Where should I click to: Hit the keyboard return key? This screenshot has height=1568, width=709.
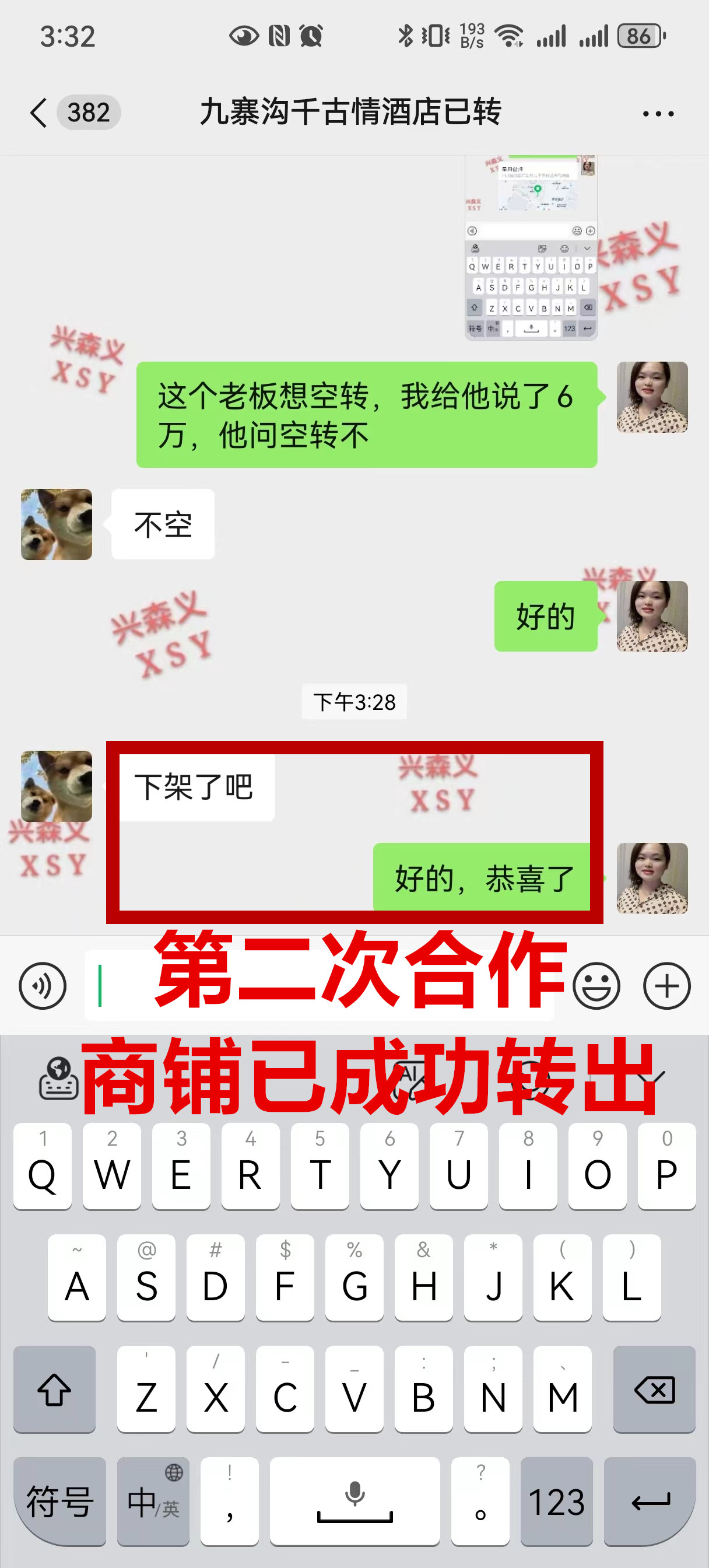(650, 1501)
